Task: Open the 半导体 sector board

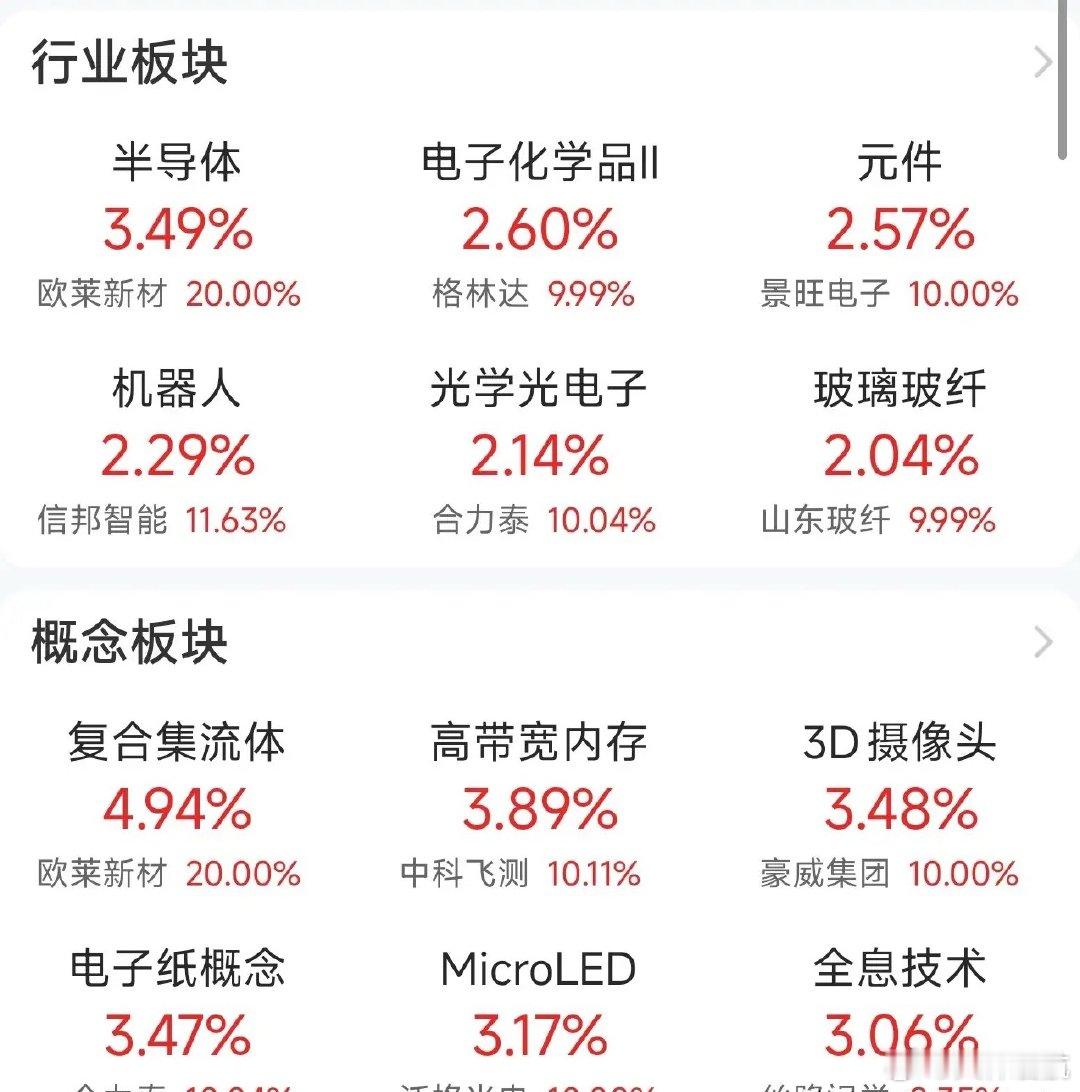Action: pyautogui.click(x=176, y=163)
